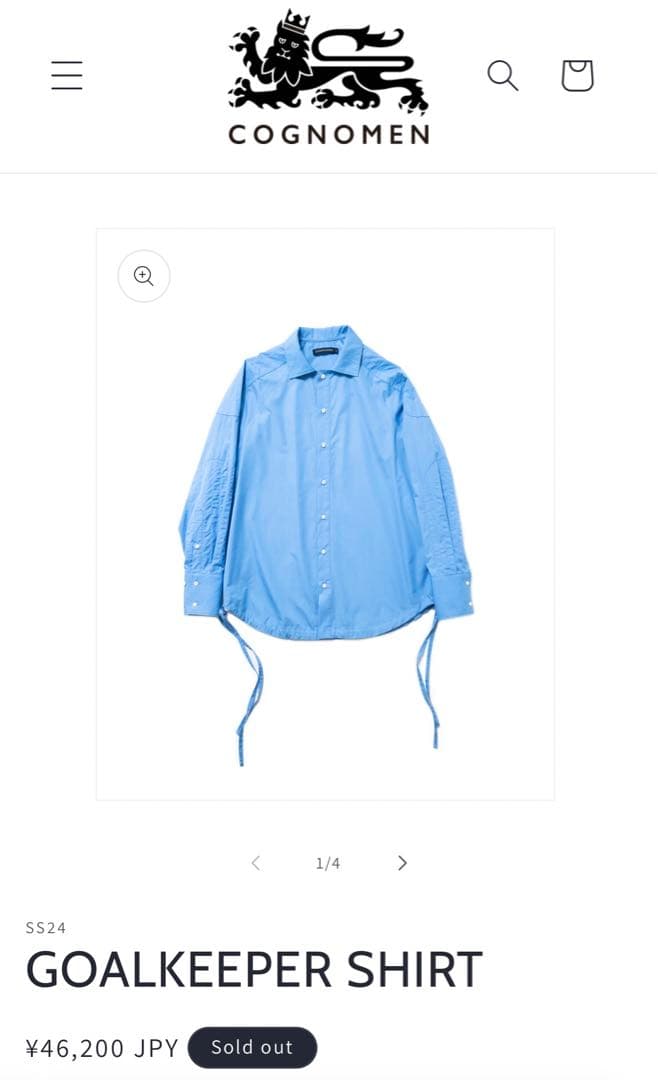Zoom into the product image
Viewport: 658px width, 1080px height.
[x=144, y=276]
